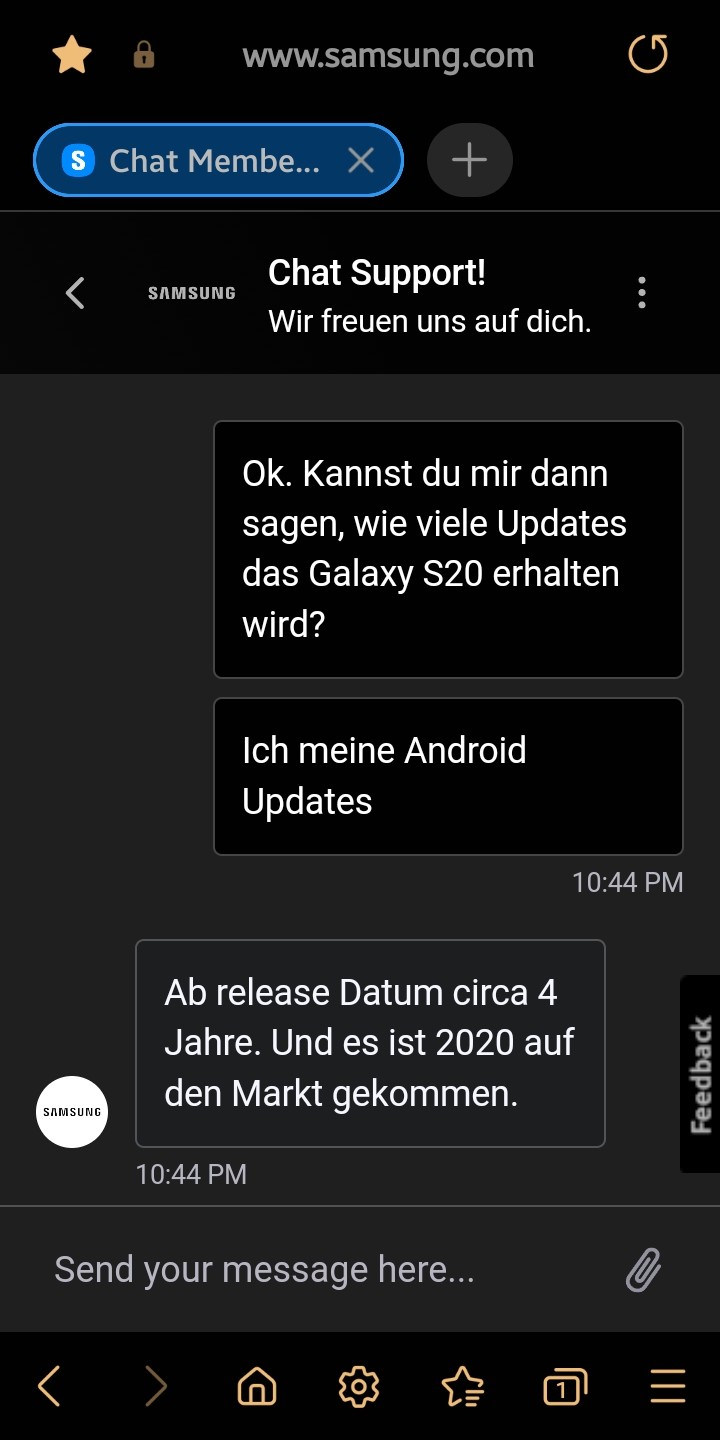Open the bookmarks list
This screenshot has height=1440, width=720.
(462, 1387)
